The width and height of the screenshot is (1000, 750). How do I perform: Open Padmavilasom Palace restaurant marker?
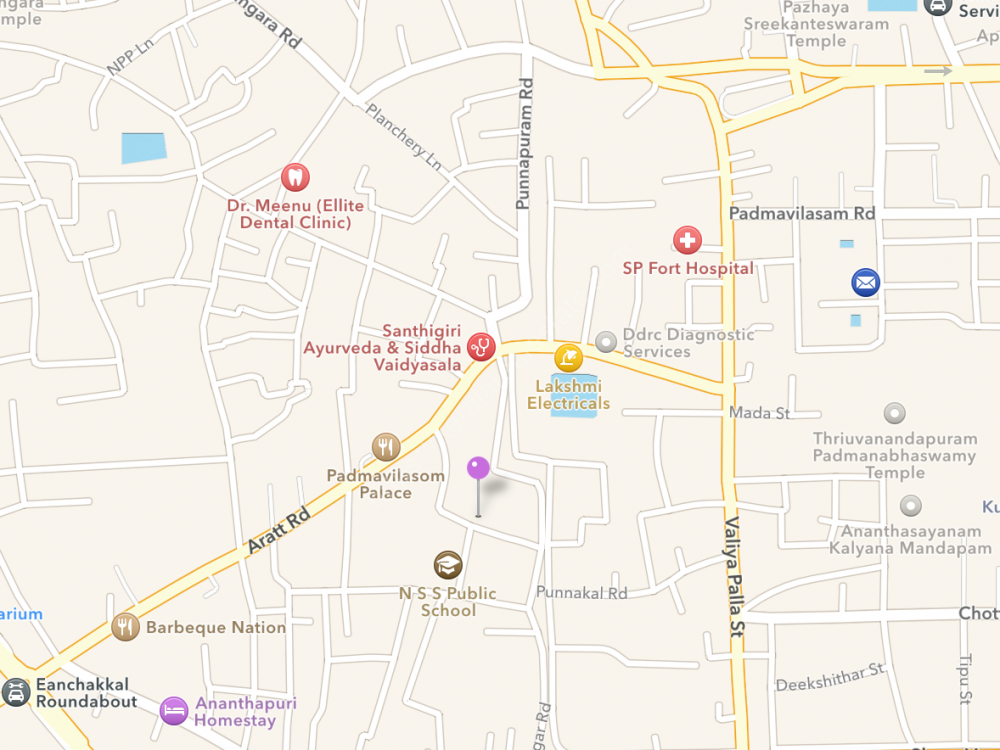(386, 447)
